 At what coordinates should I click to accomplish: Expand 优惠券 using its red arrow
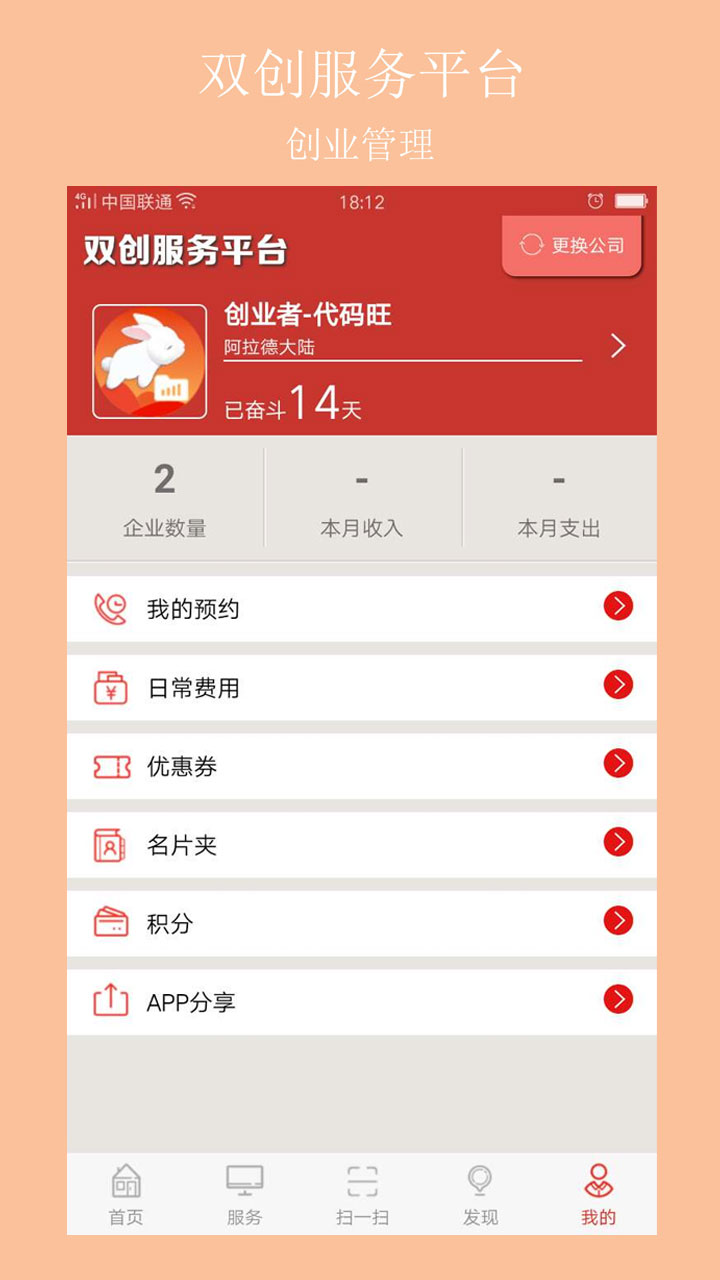click(x=617, y=765)
